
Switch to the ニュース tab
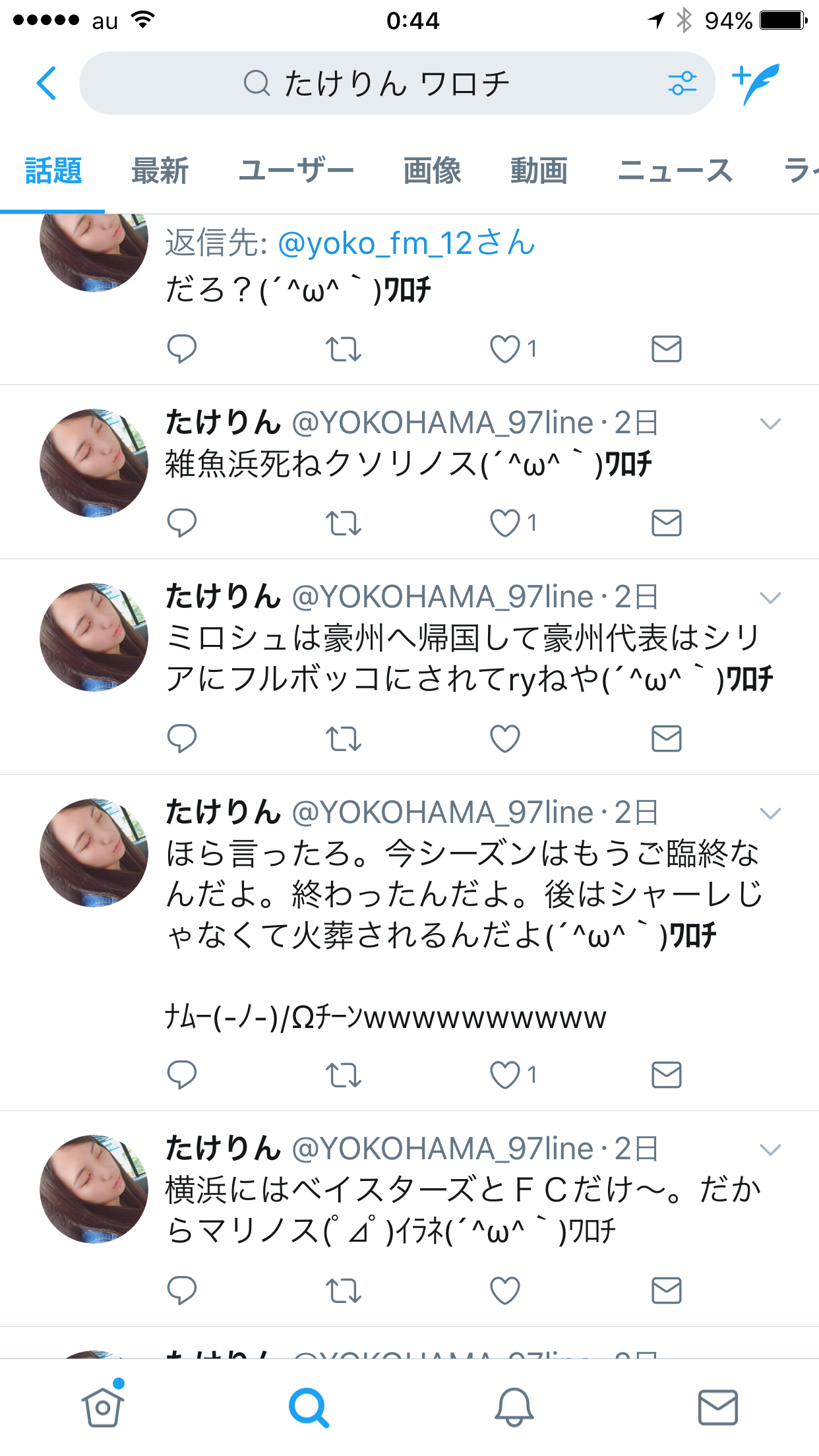click(675, 171)
